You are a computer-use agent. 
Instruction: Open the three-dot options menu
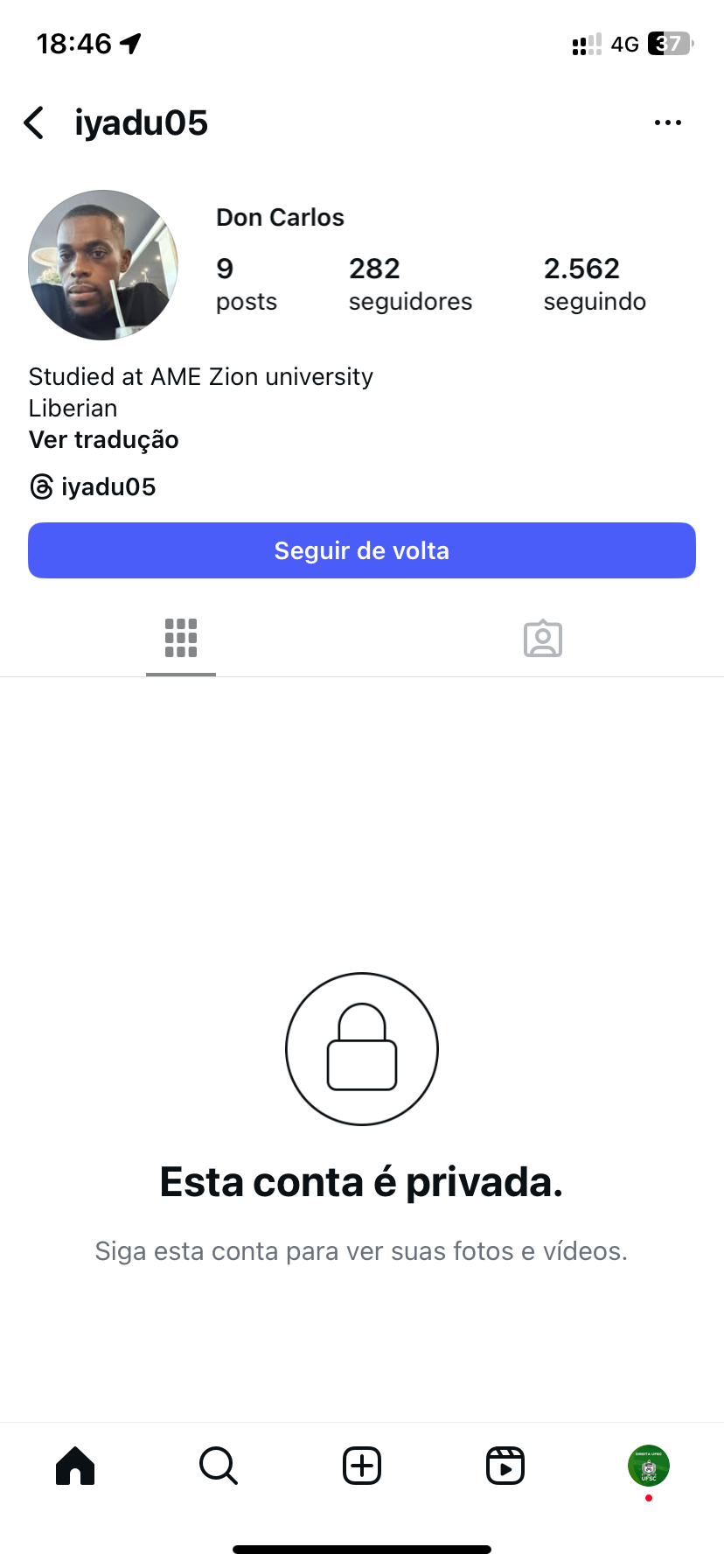tap(667, 123)
